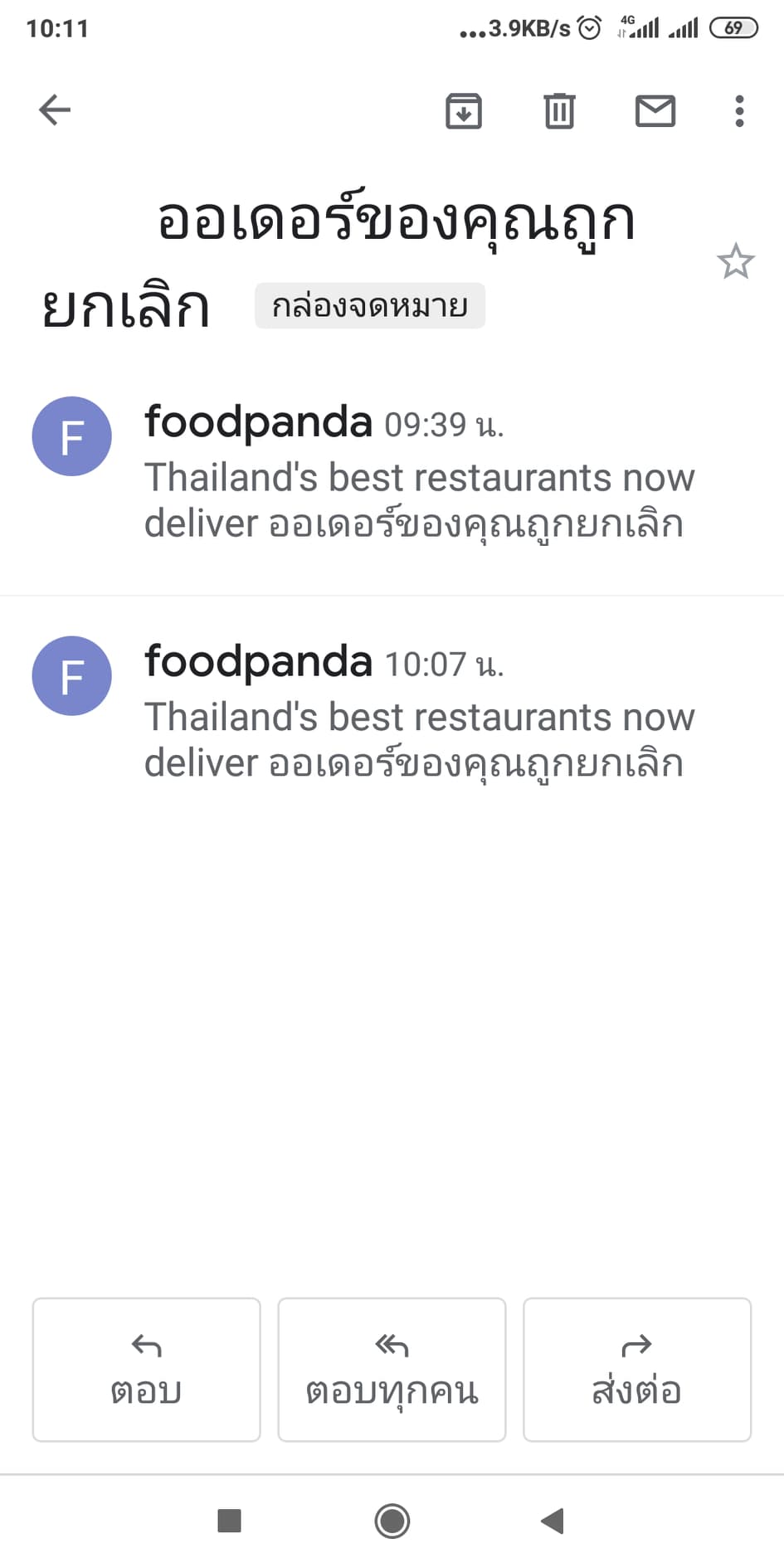Reply with the ตอบ button

coord(146,1370)
